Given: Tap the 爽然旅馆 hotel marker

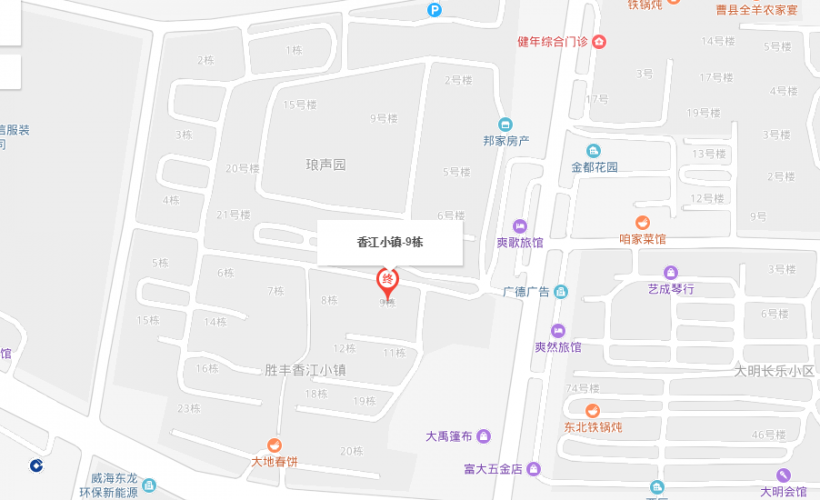Looking at the screenshot, I should pyautogui.click(x=557, y=330).
